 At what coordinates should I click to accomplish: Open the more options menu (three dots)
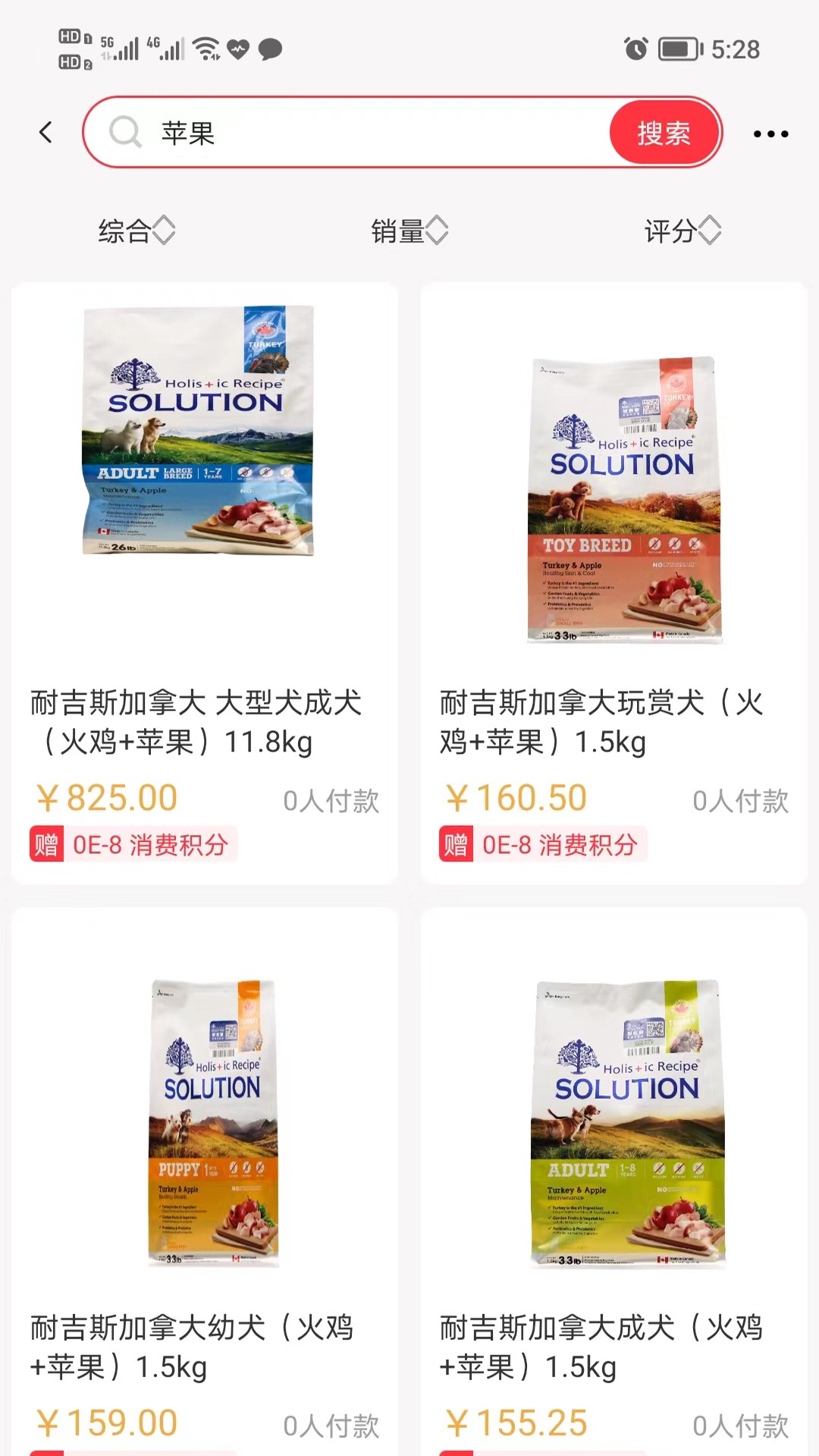click(x=772, y=133)
